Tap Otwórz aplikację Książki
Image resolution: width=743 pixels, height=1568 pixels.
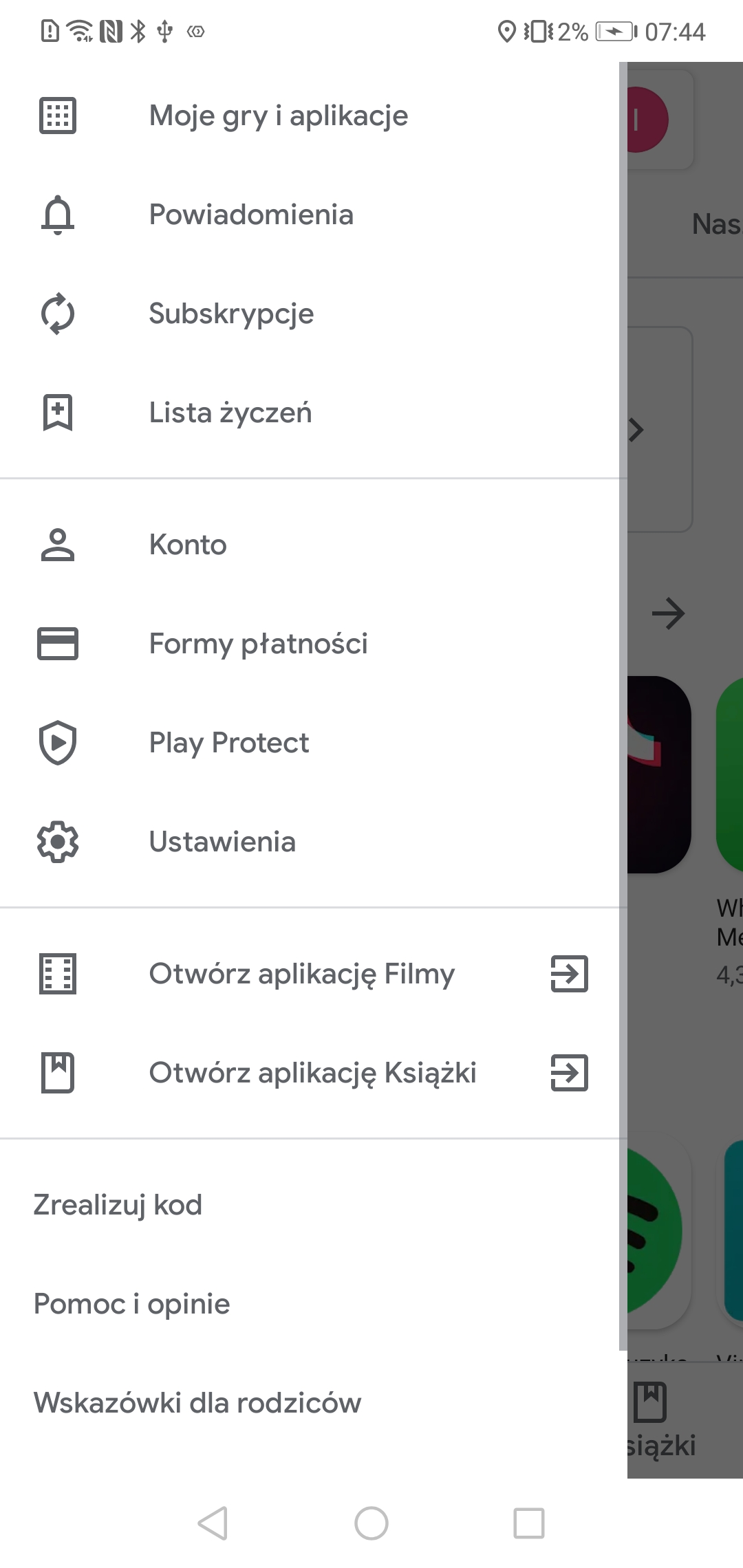[310, 1073]
